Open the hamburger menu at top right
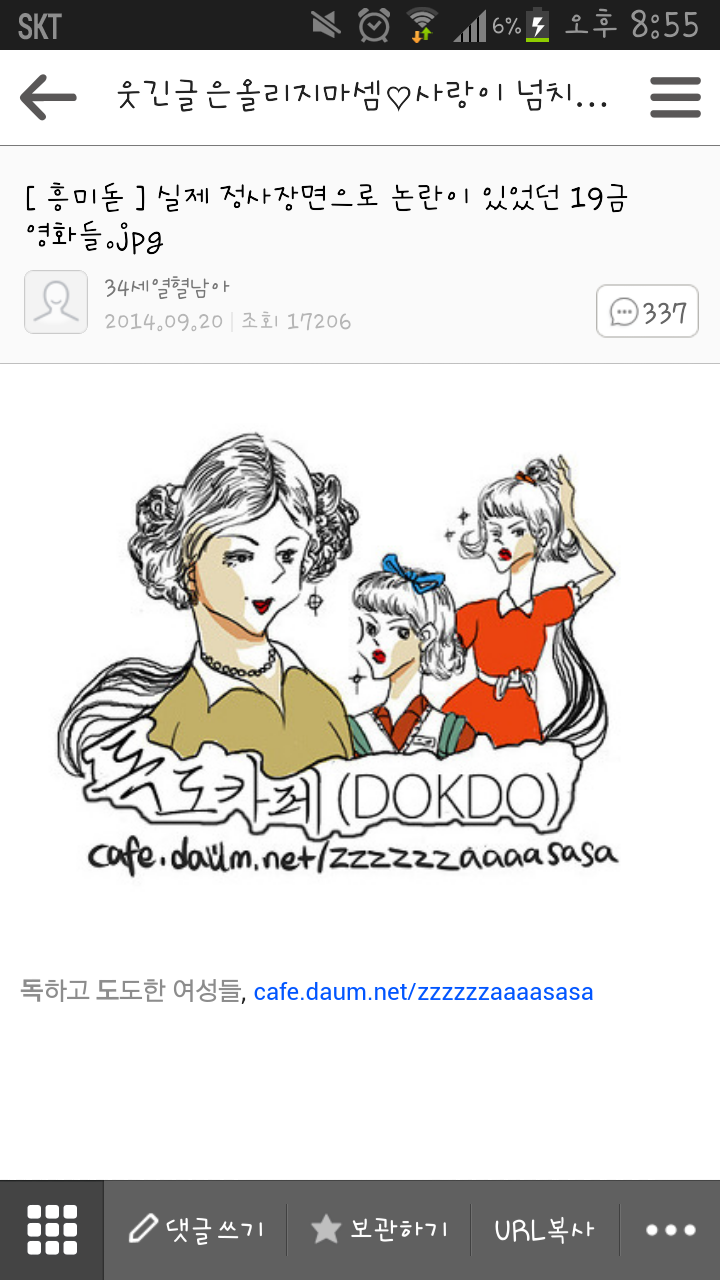Viewport: 720px width, 1280px height. point(675,98)
